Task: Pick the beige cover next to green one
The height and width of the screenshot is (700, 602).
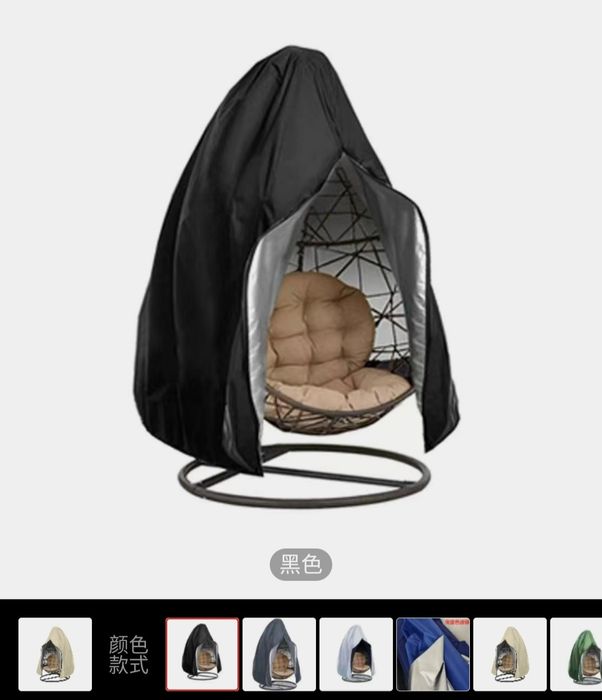Action: click(509, 655)
